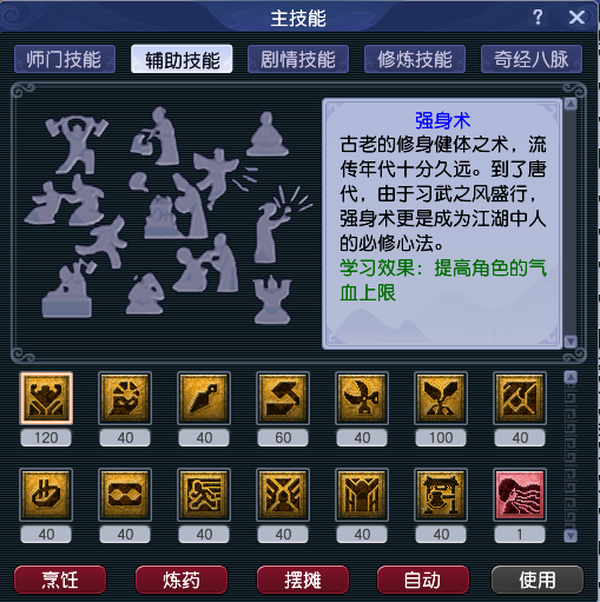
Task: Tap the 使用 button
Action: (x=537, y=579)
